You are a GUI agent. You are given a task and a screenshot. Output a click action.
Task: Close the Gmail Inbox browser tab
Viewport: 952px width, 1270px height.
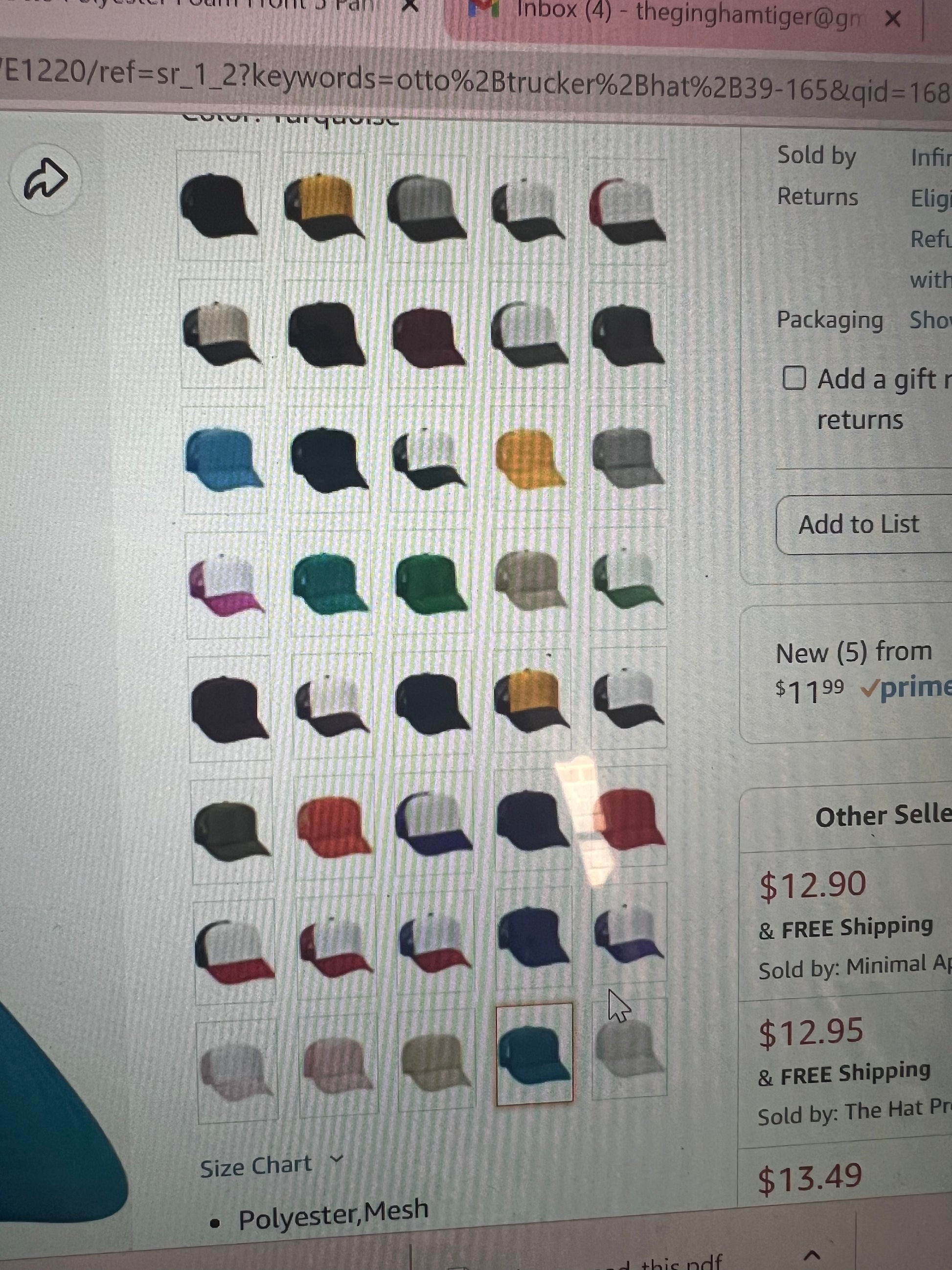(892, 20)
